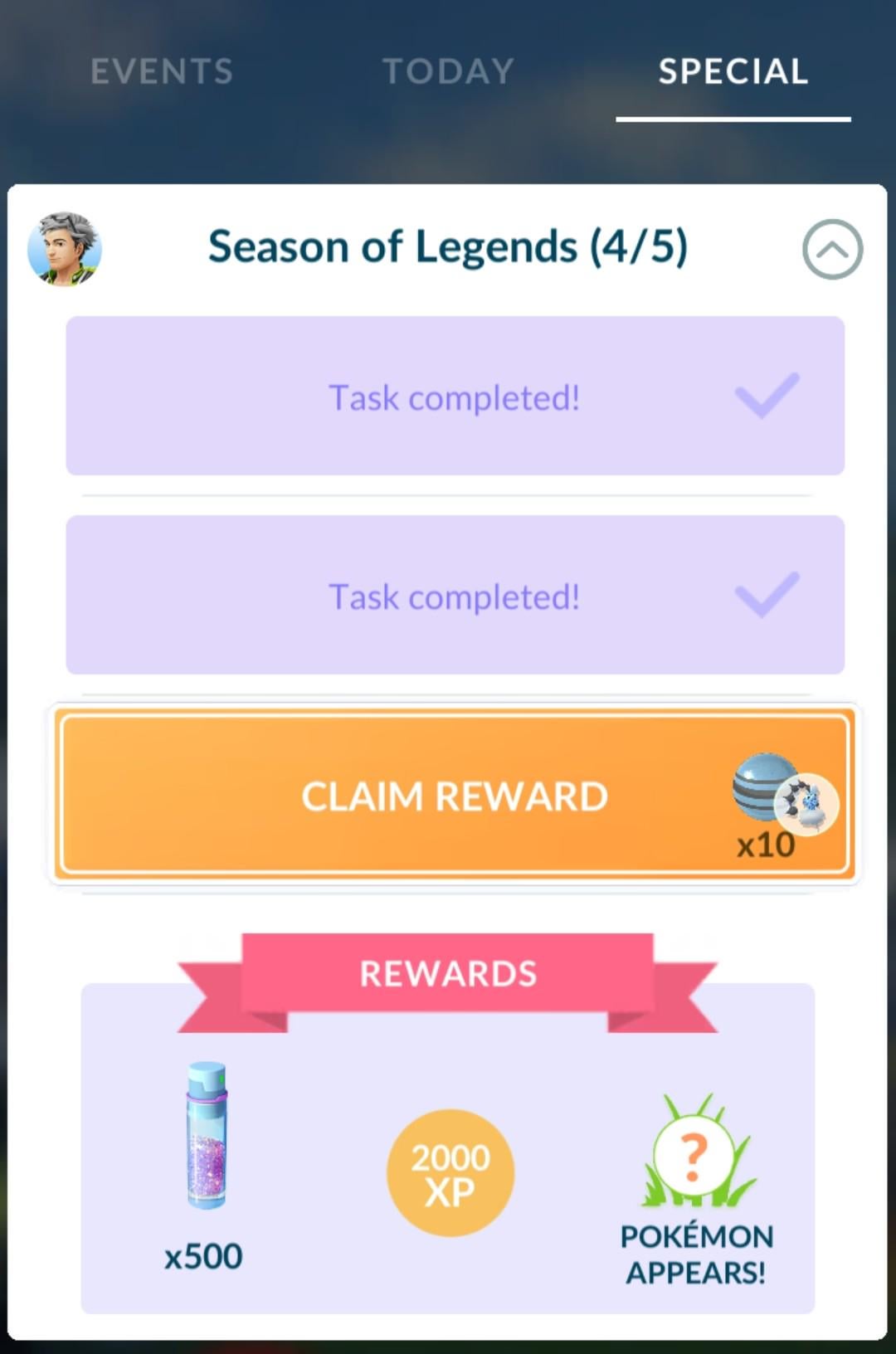896x1354 pixels.
Task: Switch to the Today tab
Action: [448, 71]
